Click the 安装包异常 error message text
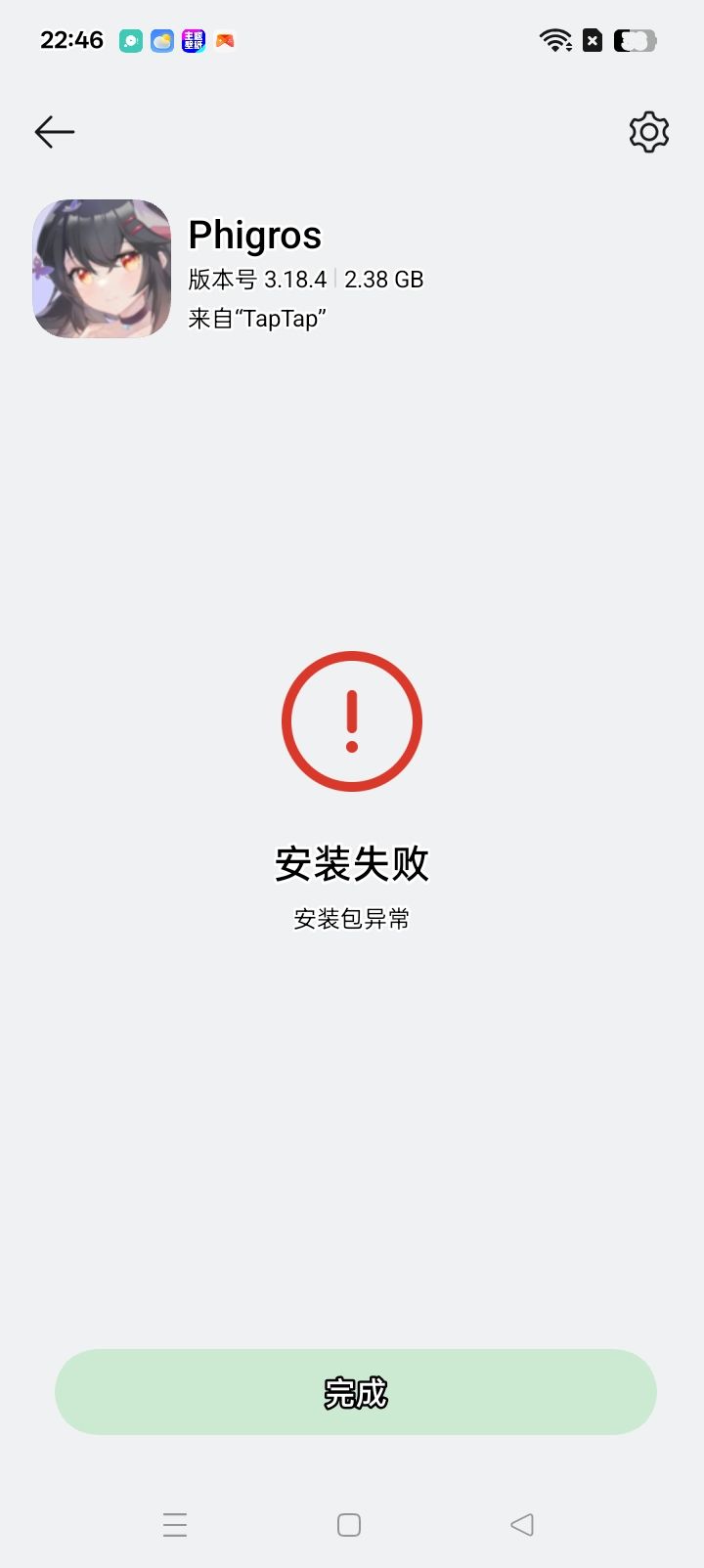Screen dimensions: 704x1568 click(x=351, y=918)
